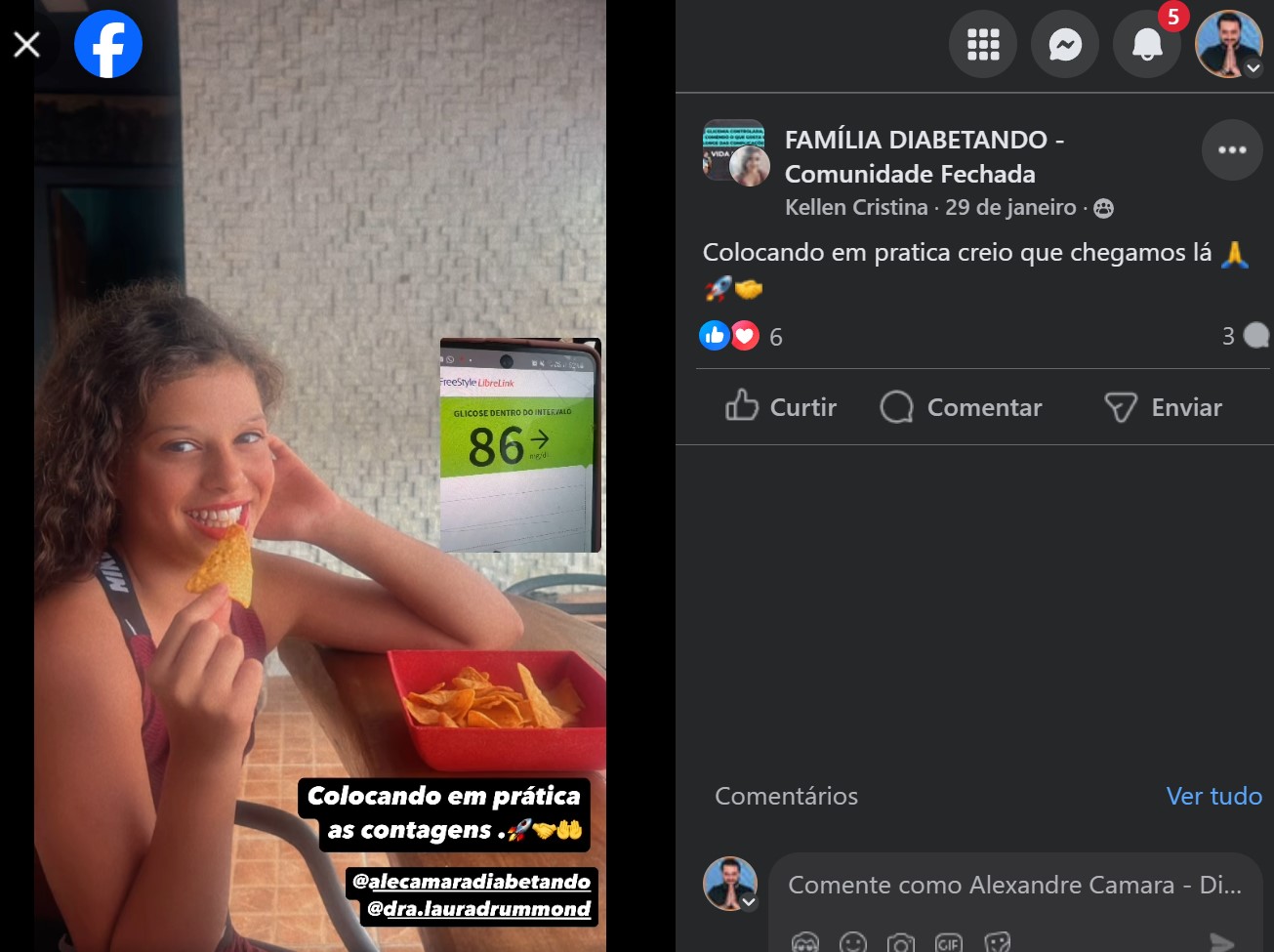
Task: View Kellen Cristina's profile
Action: (x=856, y=207)
